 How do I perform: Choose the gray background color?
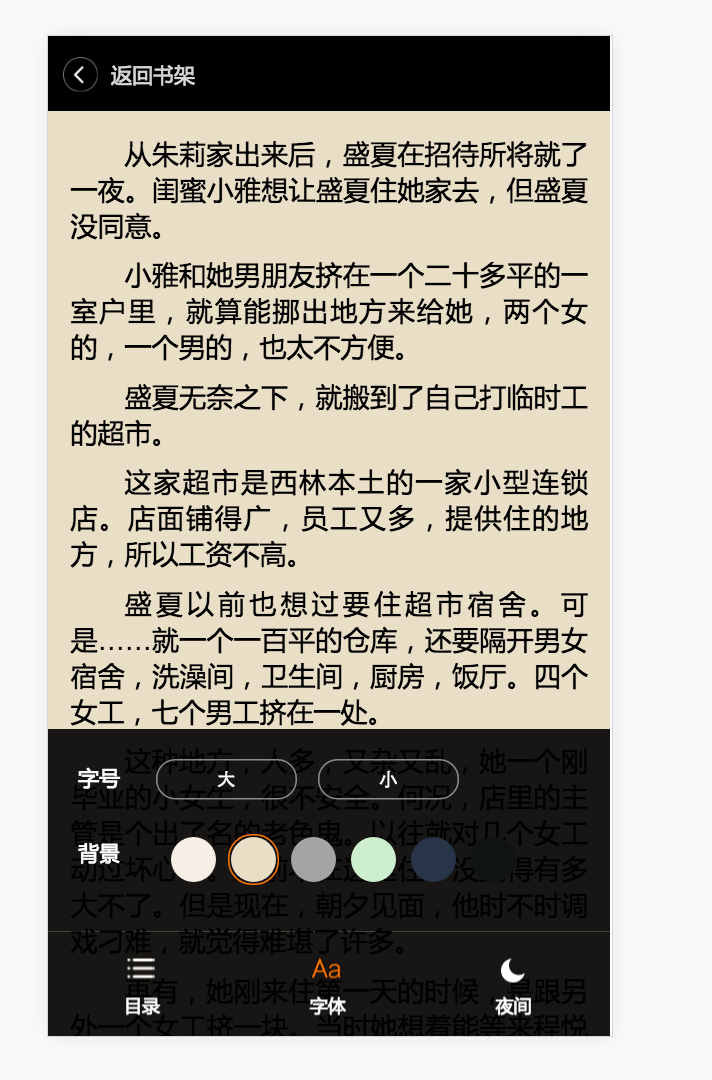(313, 860)
